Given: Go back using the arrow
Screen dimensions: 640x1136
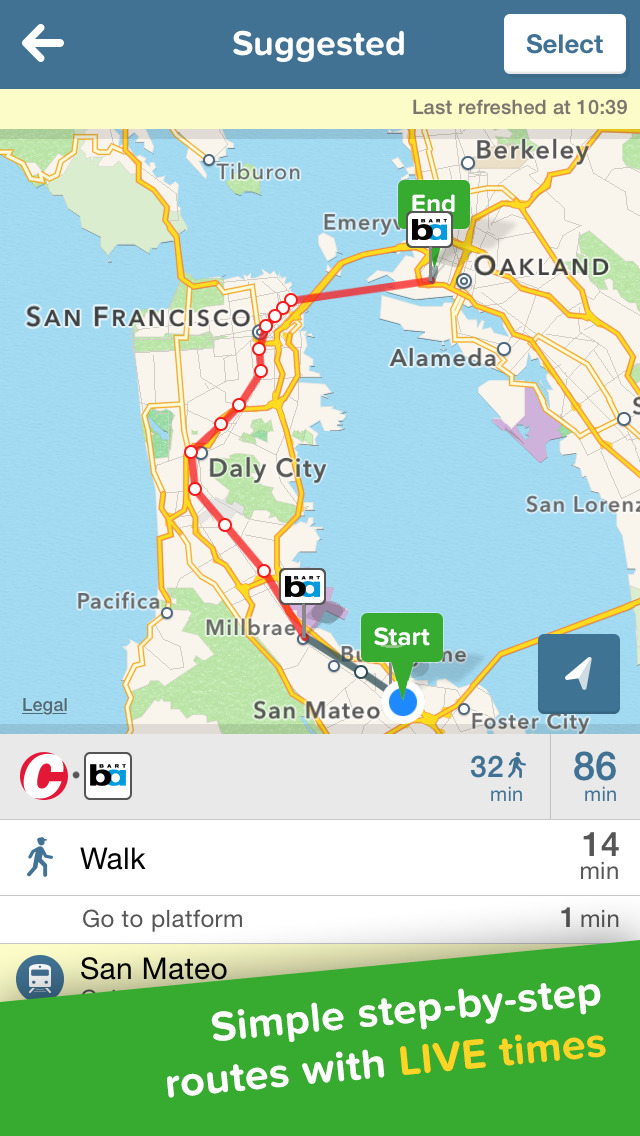Looking at the screenshot, I should pyautogui.click(x=42, y=43).
